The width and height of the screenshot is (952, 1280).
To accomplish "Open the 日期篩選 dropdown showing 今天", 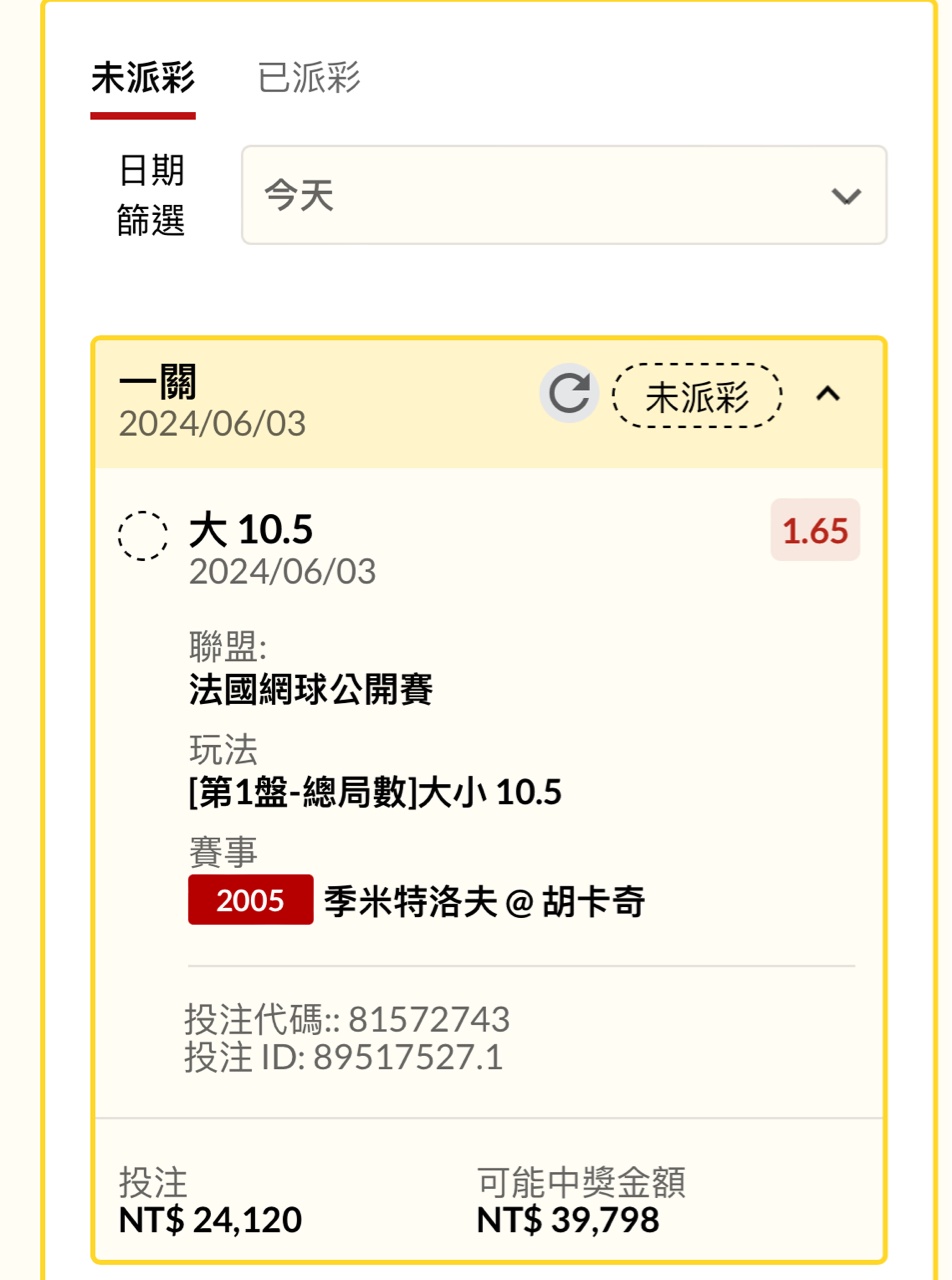I will pyautogui.click(x=564, y=195).
